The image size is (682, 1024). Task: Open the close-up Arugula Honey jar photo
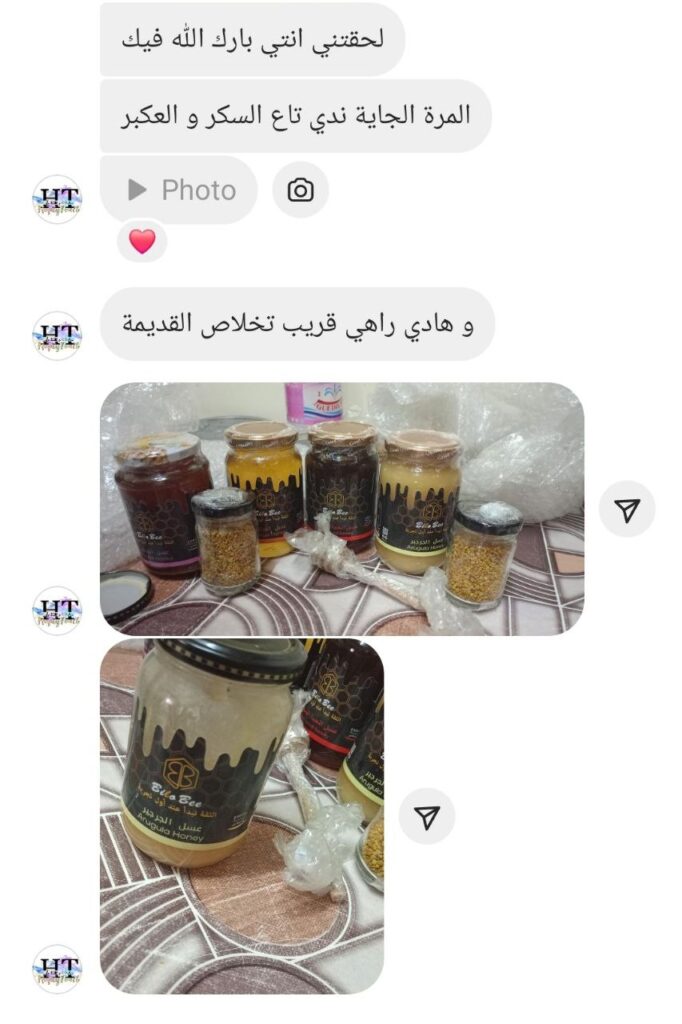241,815
